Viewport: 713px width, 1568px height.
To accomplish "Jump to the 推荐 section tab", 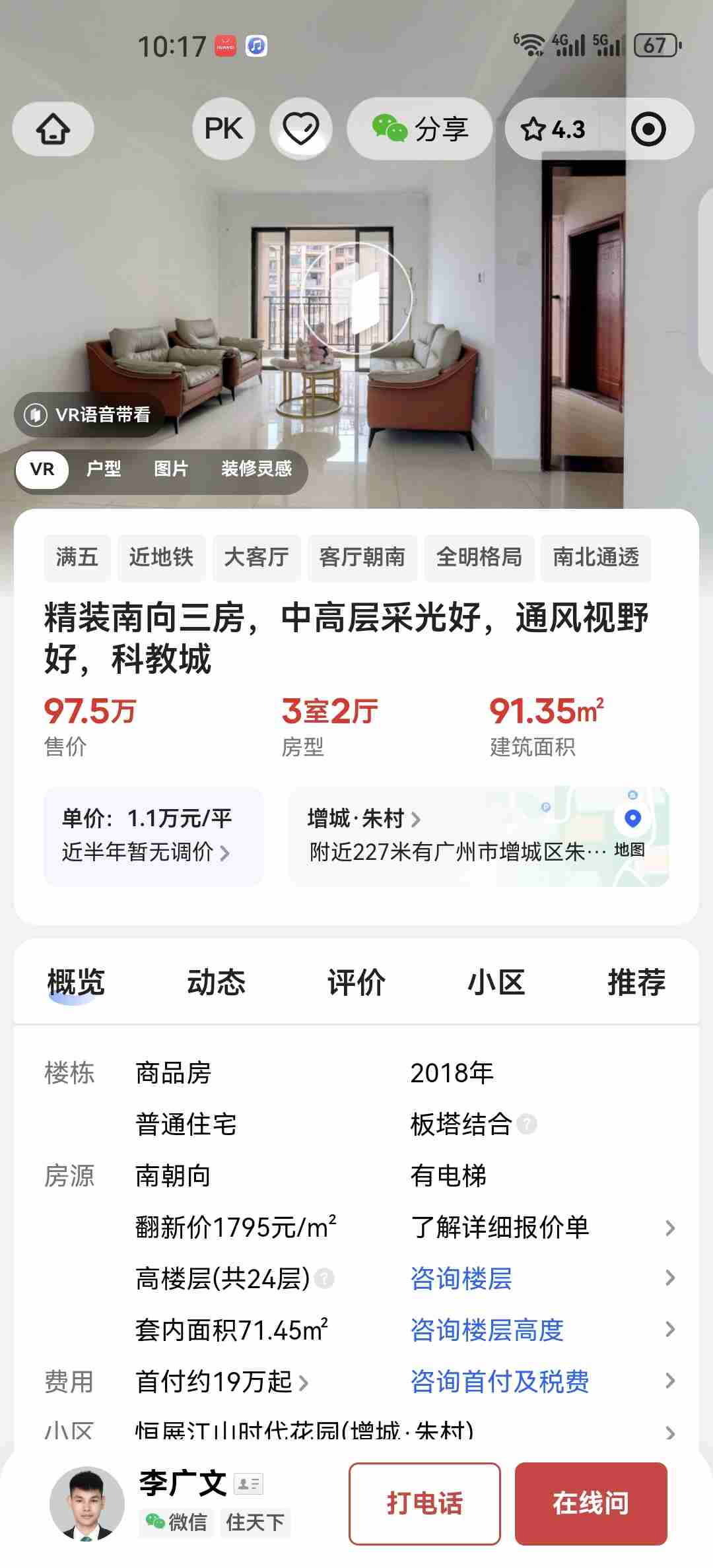I will [636, 982].
